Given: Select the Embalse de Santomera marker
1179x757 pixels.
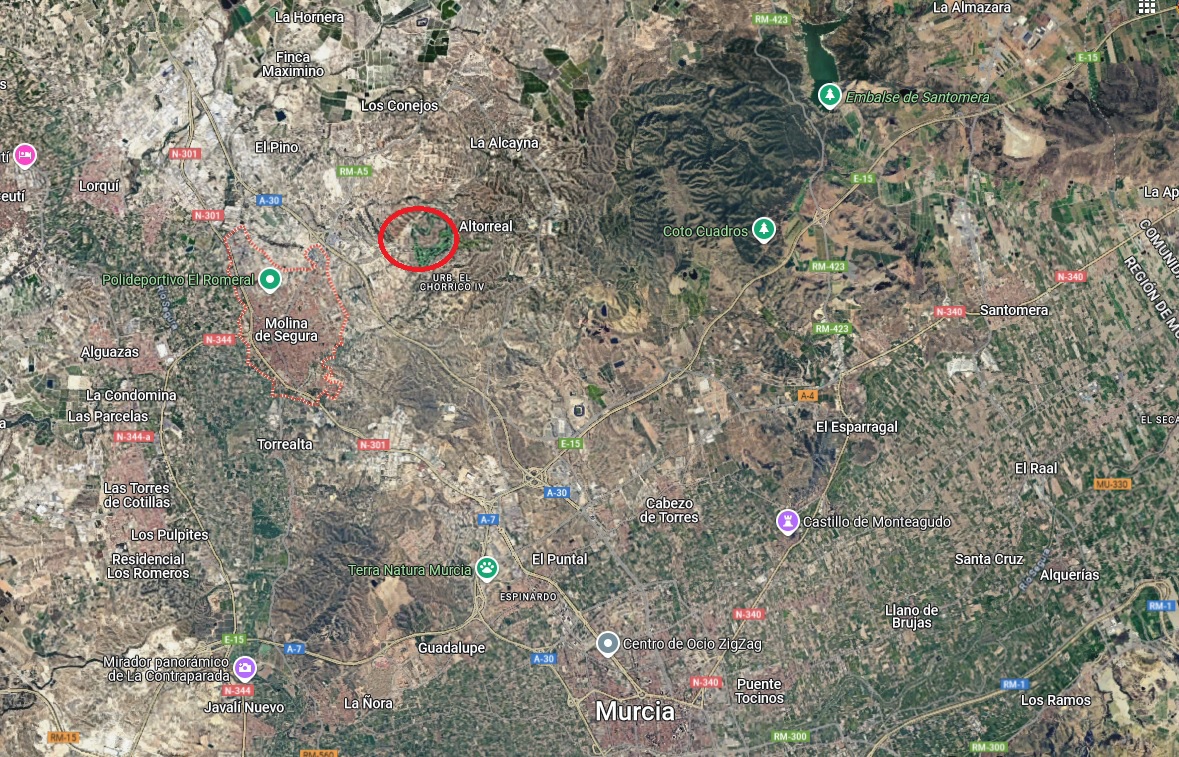Looking at the screenshot, I should (x=829, y=96).
